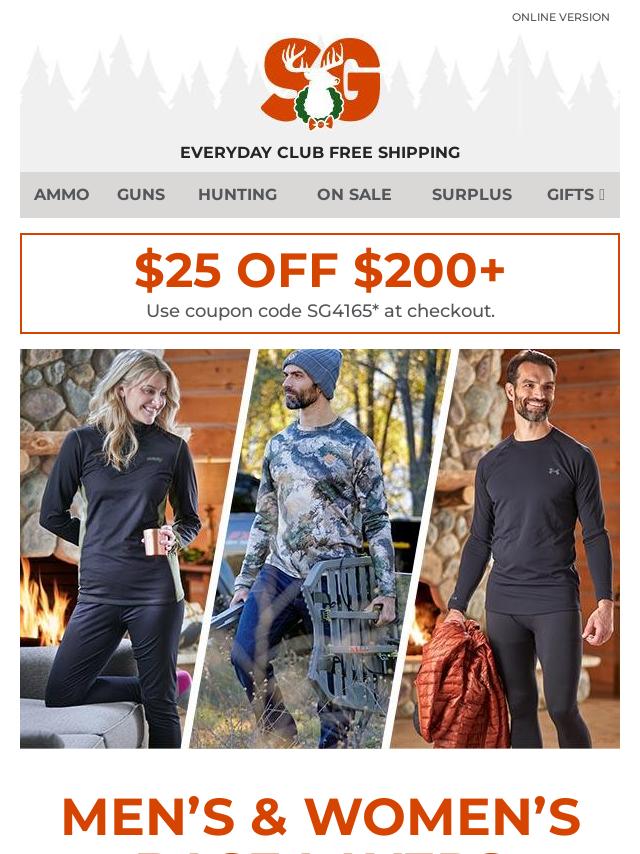Open the AMMO category
The width and height of the screenshot is (640, 854).
click(x=62, y=195)
